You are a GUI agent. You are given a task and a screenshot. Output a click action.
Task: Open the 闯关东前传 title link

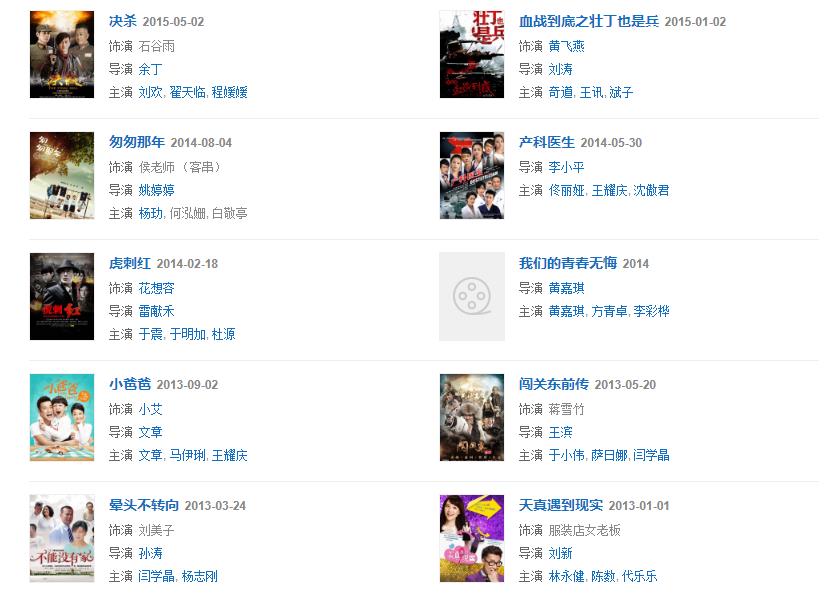(x=553, y=385)
